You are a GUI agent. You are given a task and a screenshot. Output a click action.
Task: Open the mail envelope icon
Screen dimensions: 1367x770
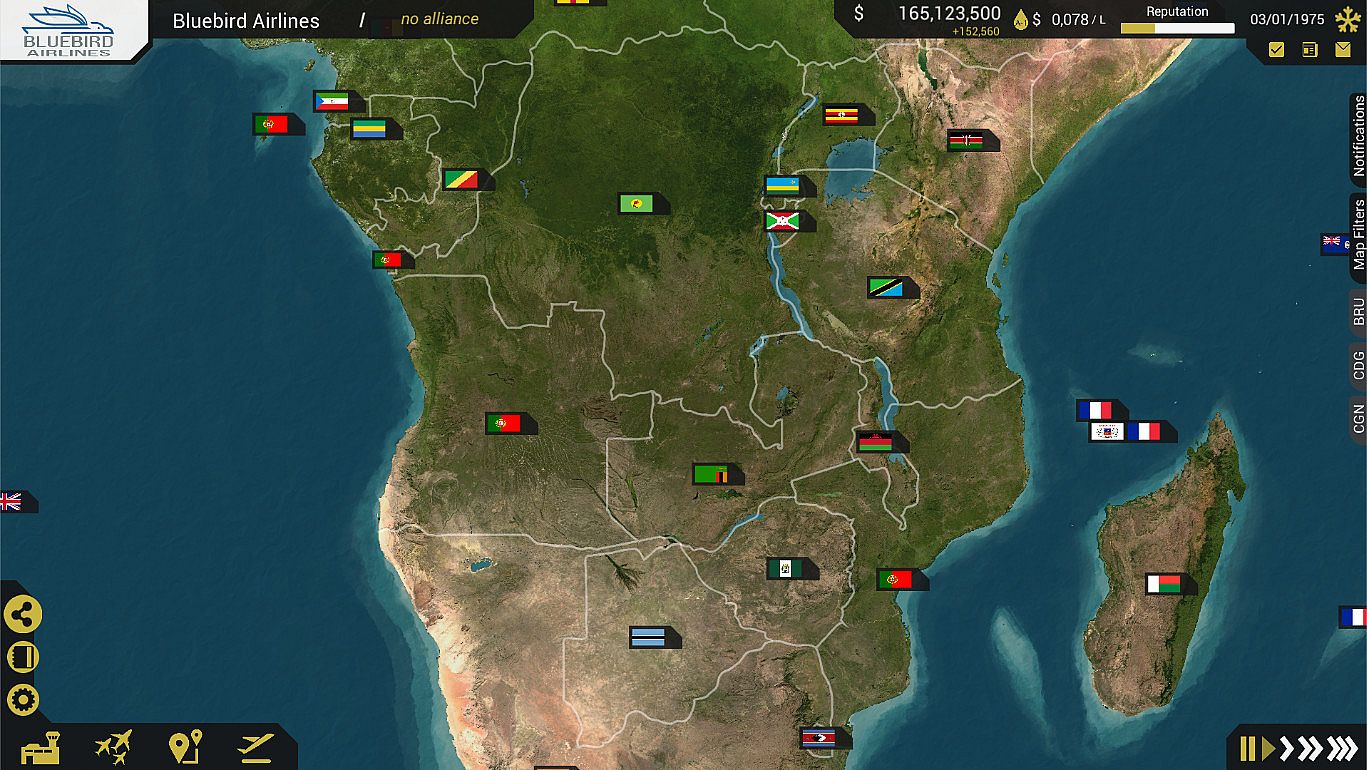click(1342, 49)
